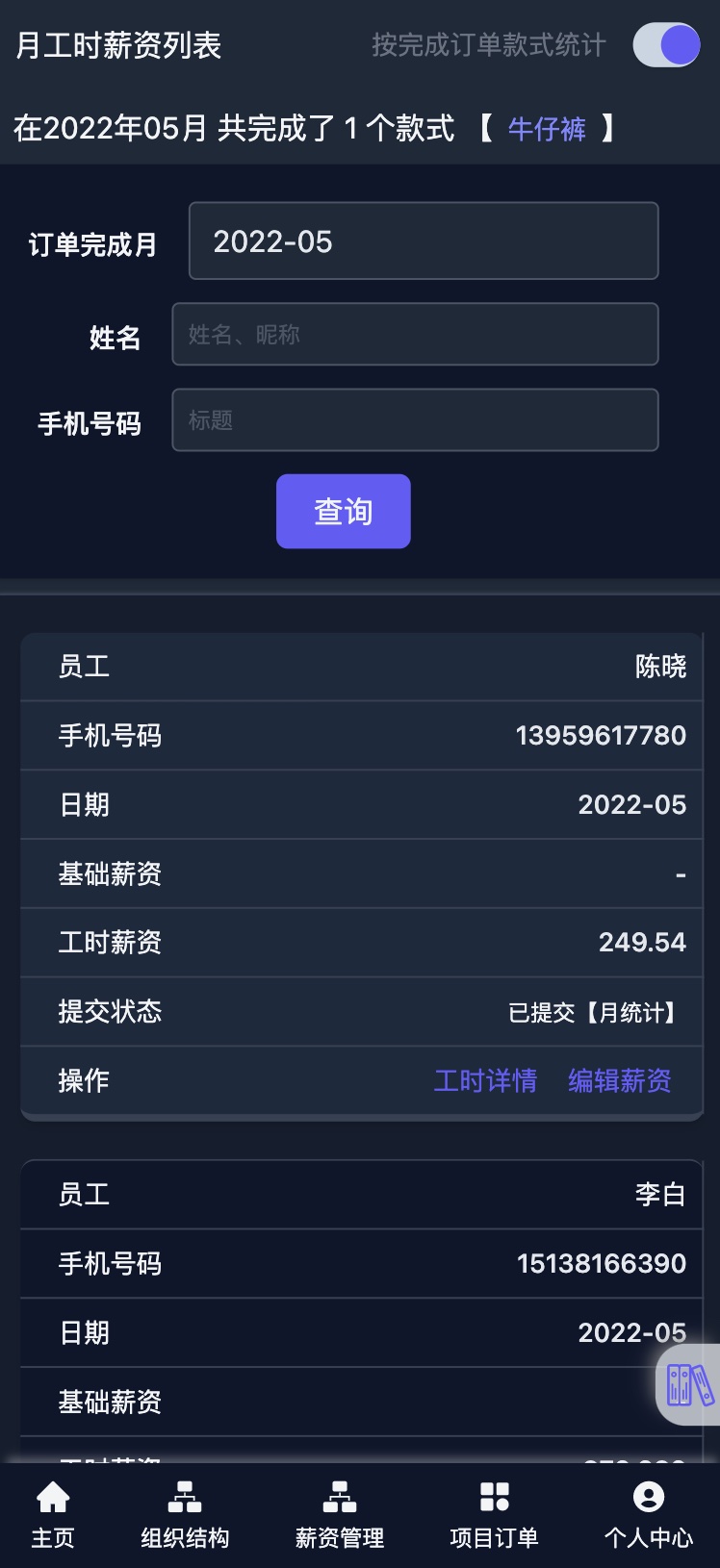Click the home icon above 主页 label
The width and height of the screenshot is (720, 1568).
tap(51, 1495)
